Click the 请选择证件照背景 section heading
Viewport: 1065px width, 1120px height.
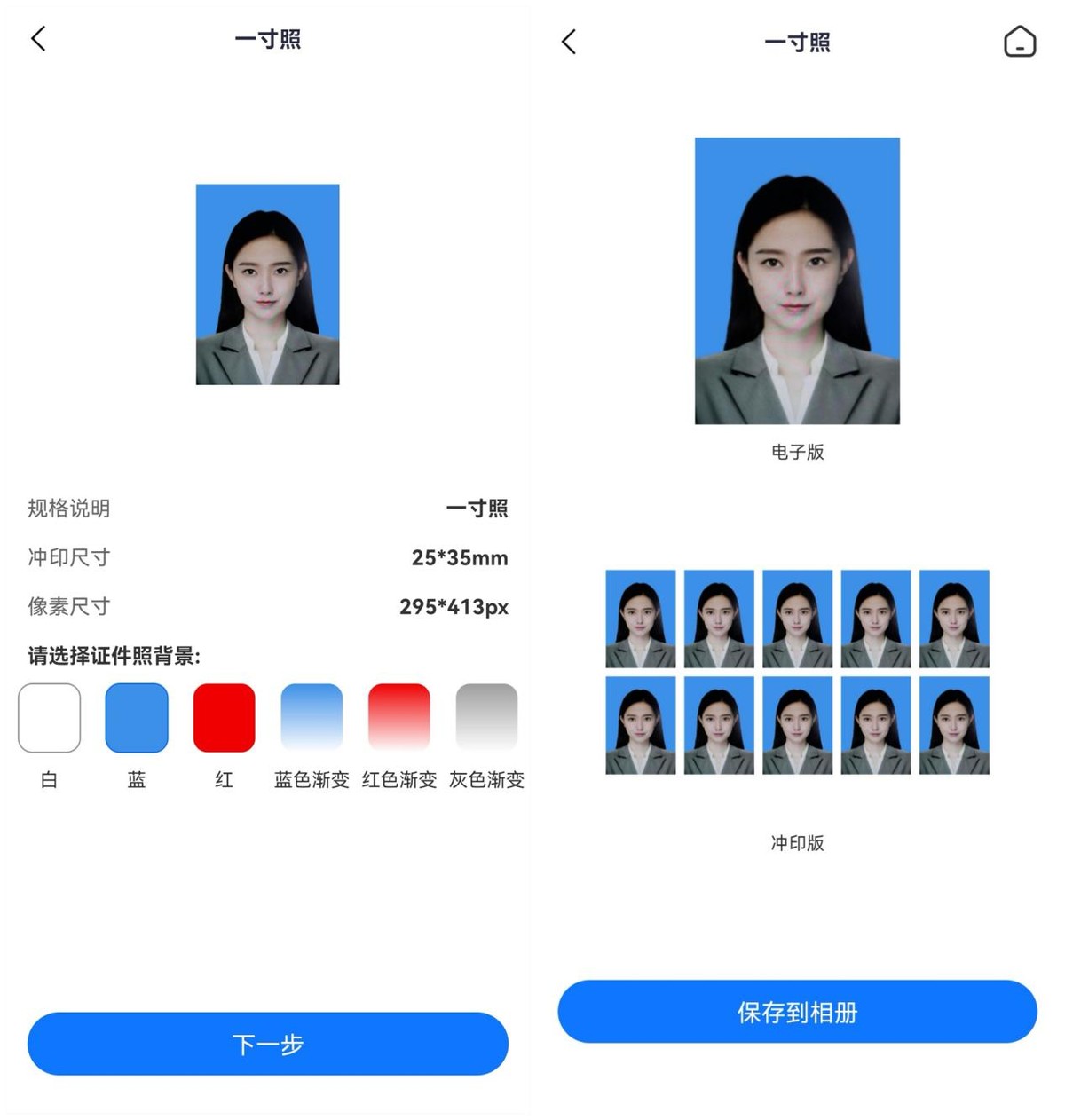pos(115,655)
